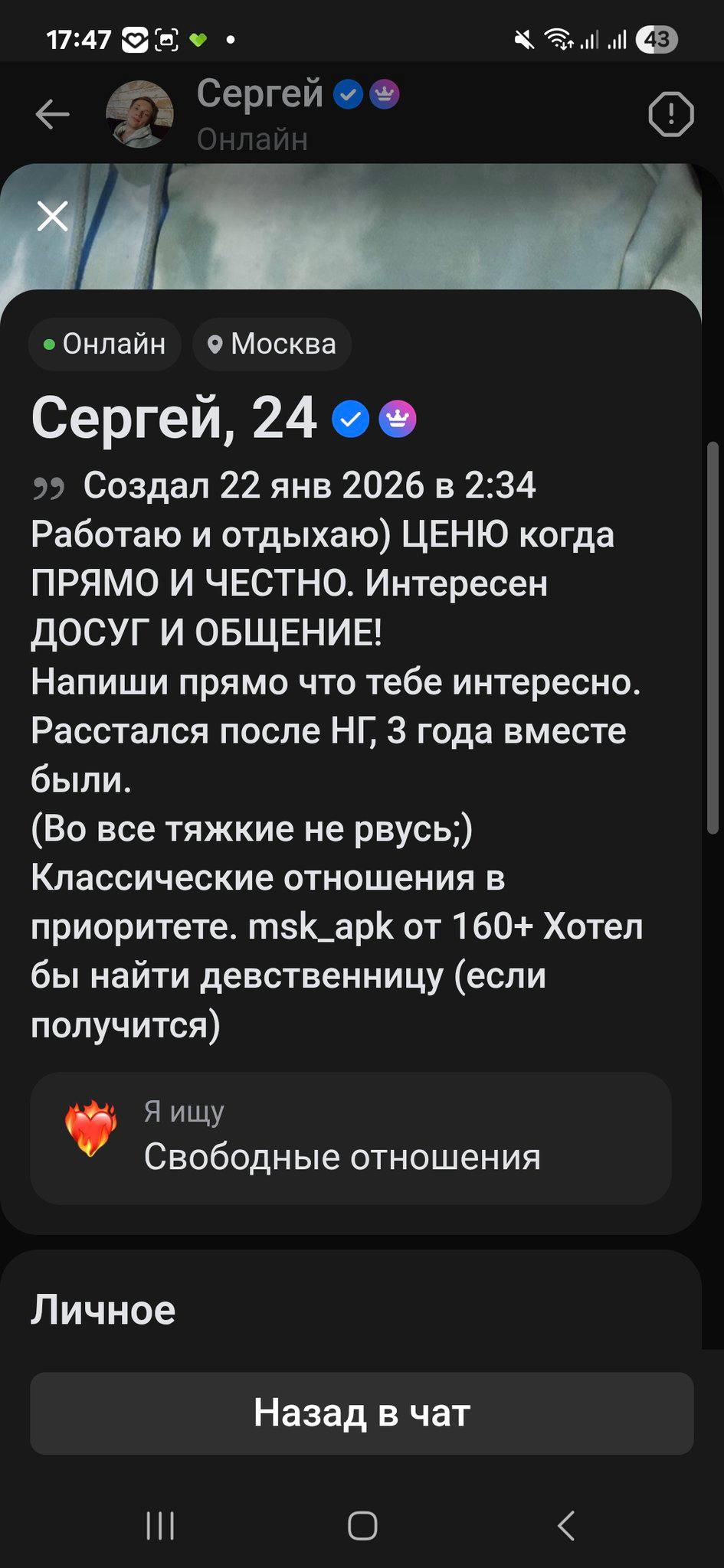Tap the system home button
The height and width of the screenshot is (1568, 724).
click(x=362, y=1525)
